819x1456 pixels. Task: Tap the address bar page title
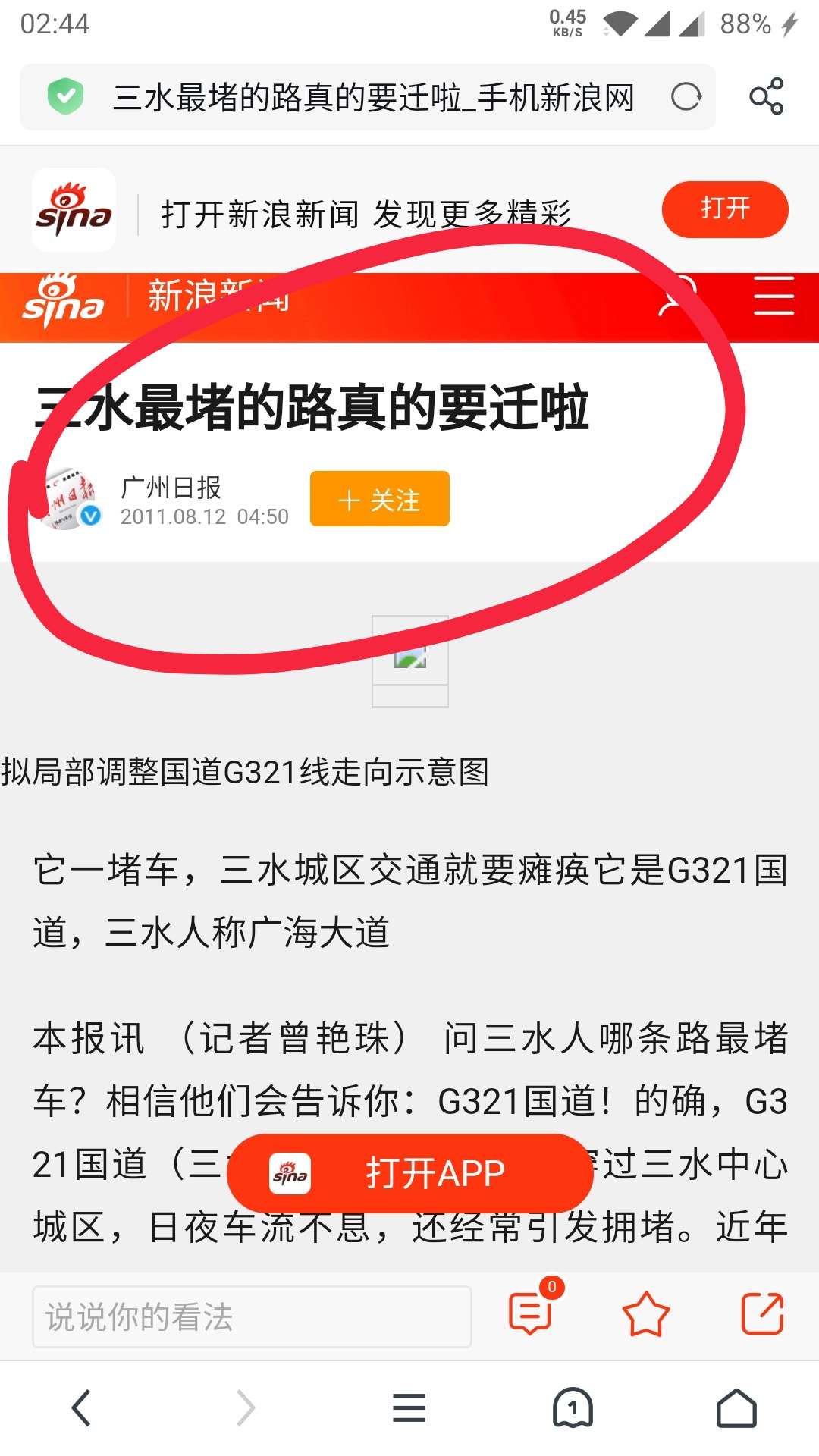coord(373,97)
